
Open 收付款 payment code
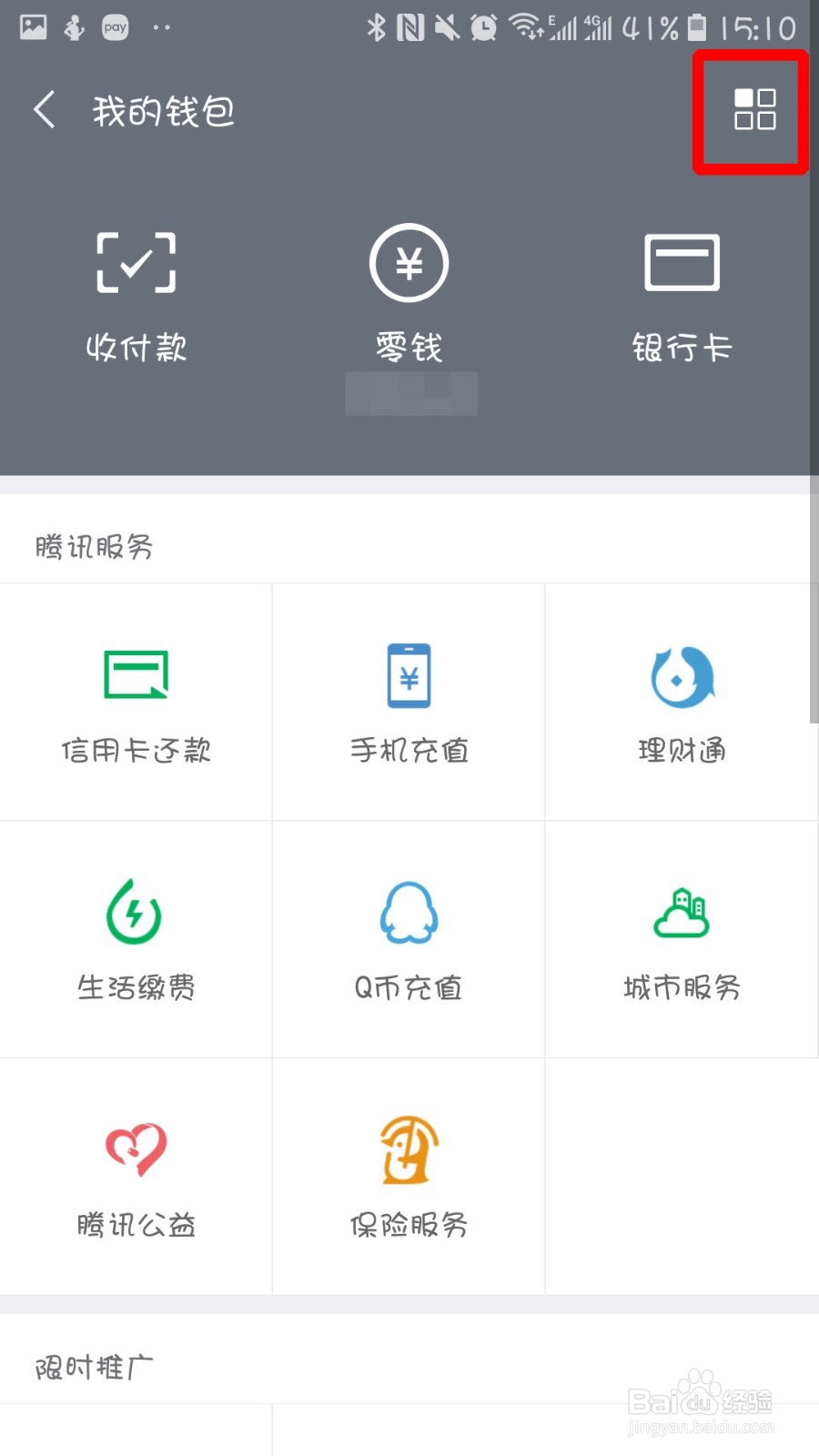tap(136, 297)
